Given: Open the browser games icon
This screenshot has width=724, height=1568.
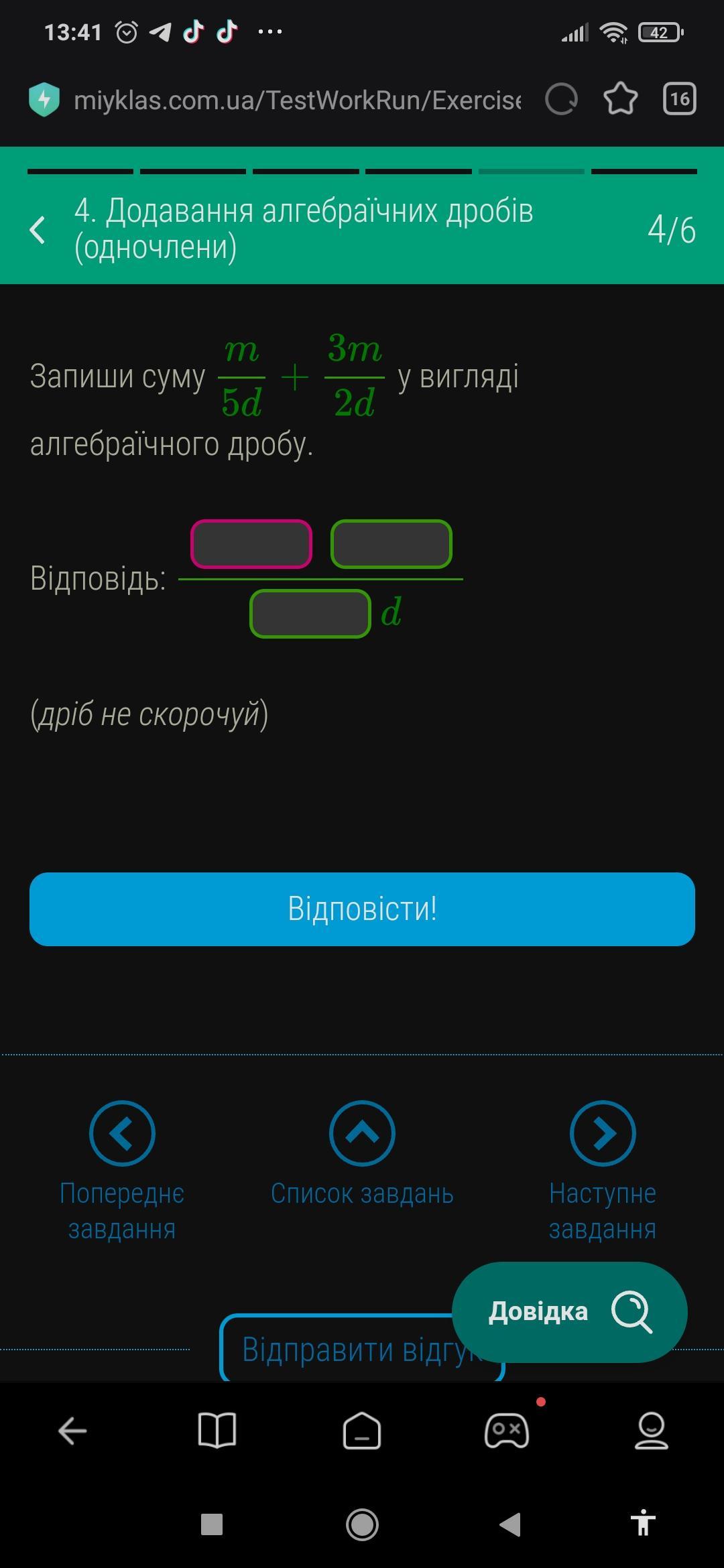Looking at the screenshot, I should pos(507,1431).
